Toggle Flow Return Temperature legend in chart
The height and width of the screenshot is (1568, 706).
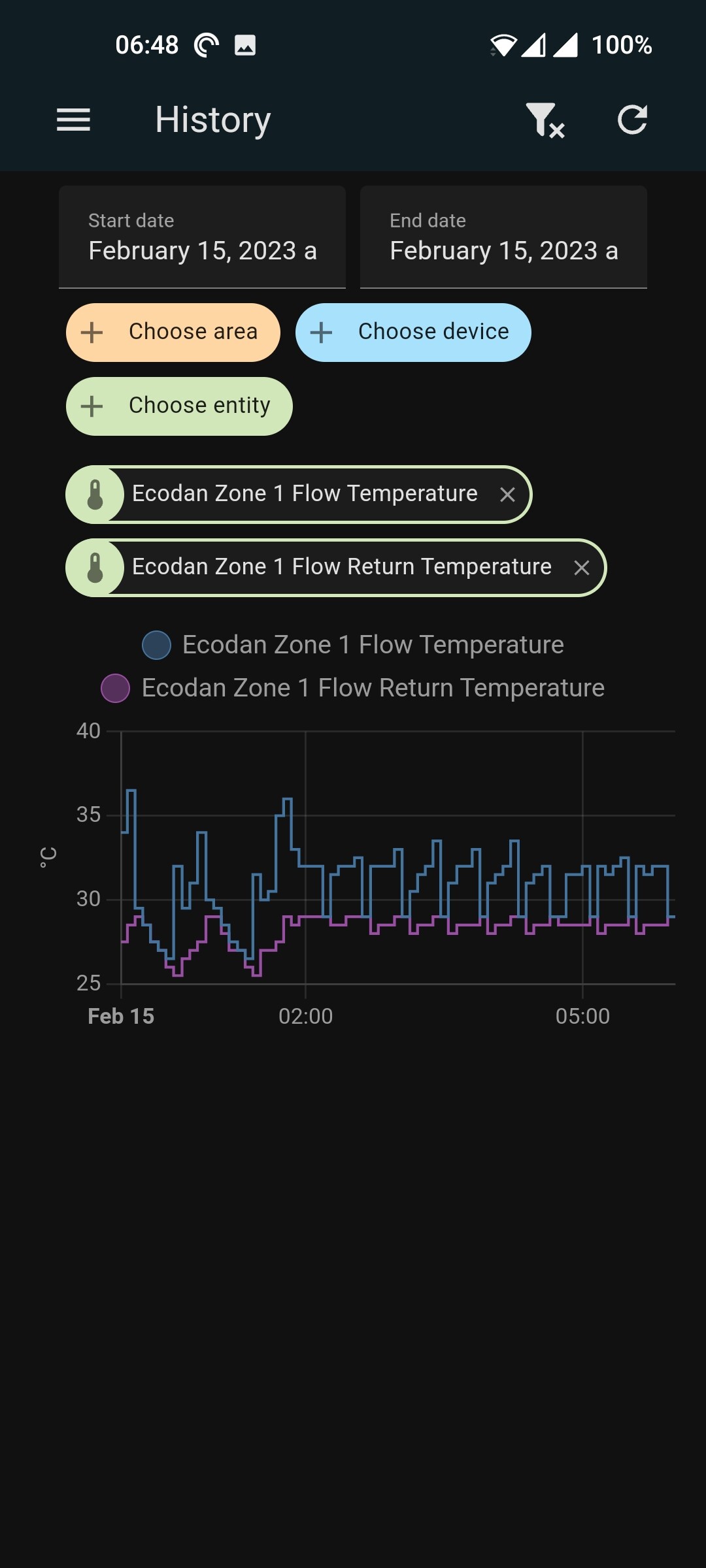pos(353,688)
